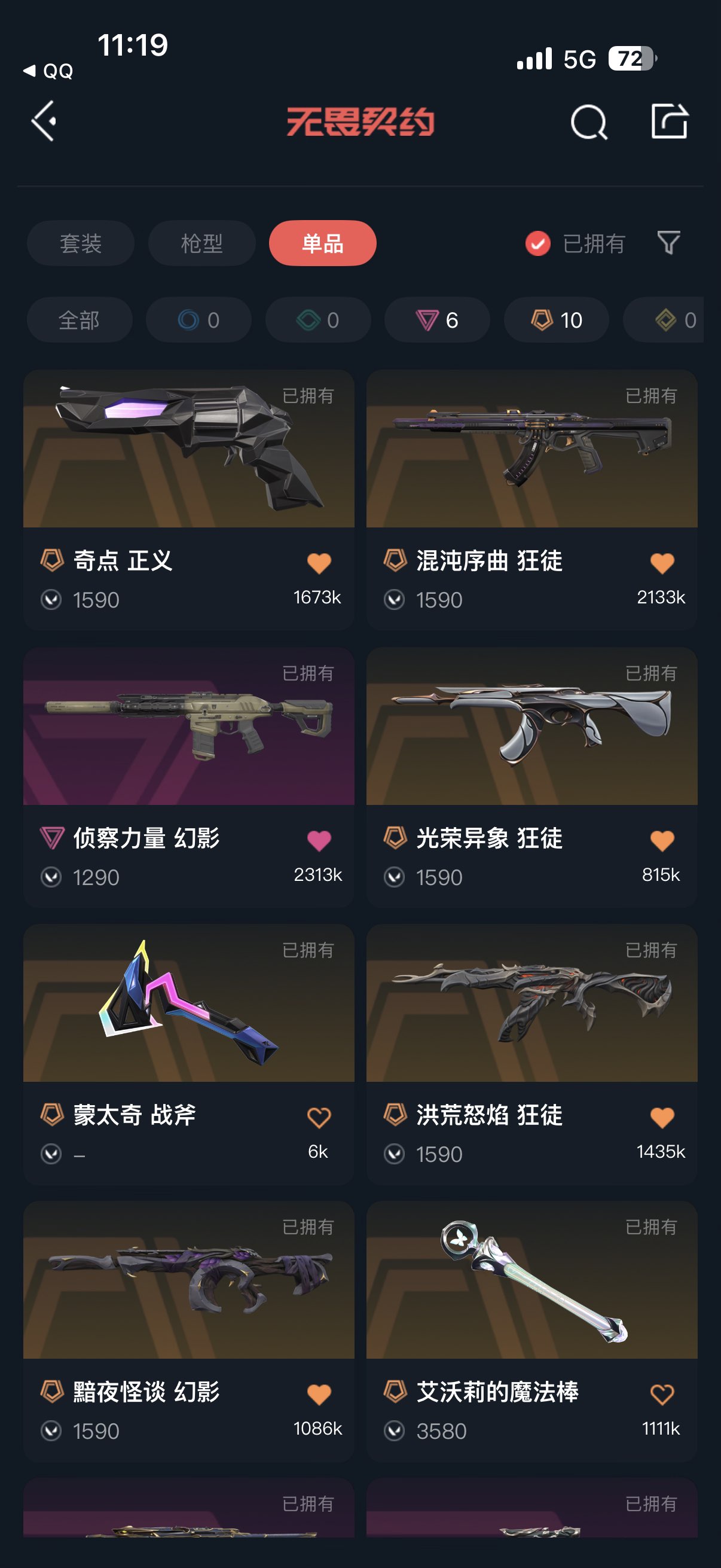Uncheck the 已拥有 owned filter
Image resolution: width=721 pixels, height=1568 pixels.
tap(538, 243)
